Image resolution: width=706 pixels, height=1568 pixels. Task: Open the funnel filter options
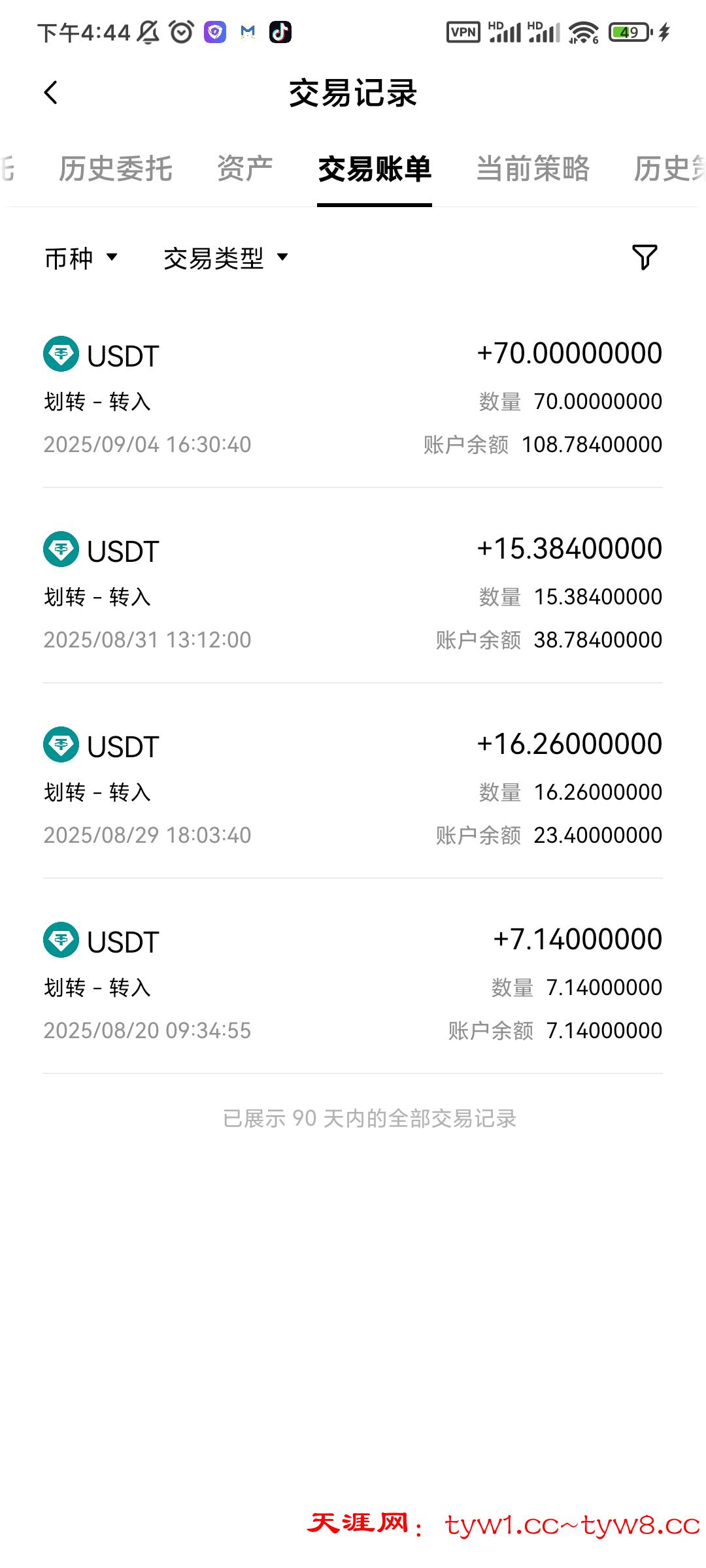[644, 257]
